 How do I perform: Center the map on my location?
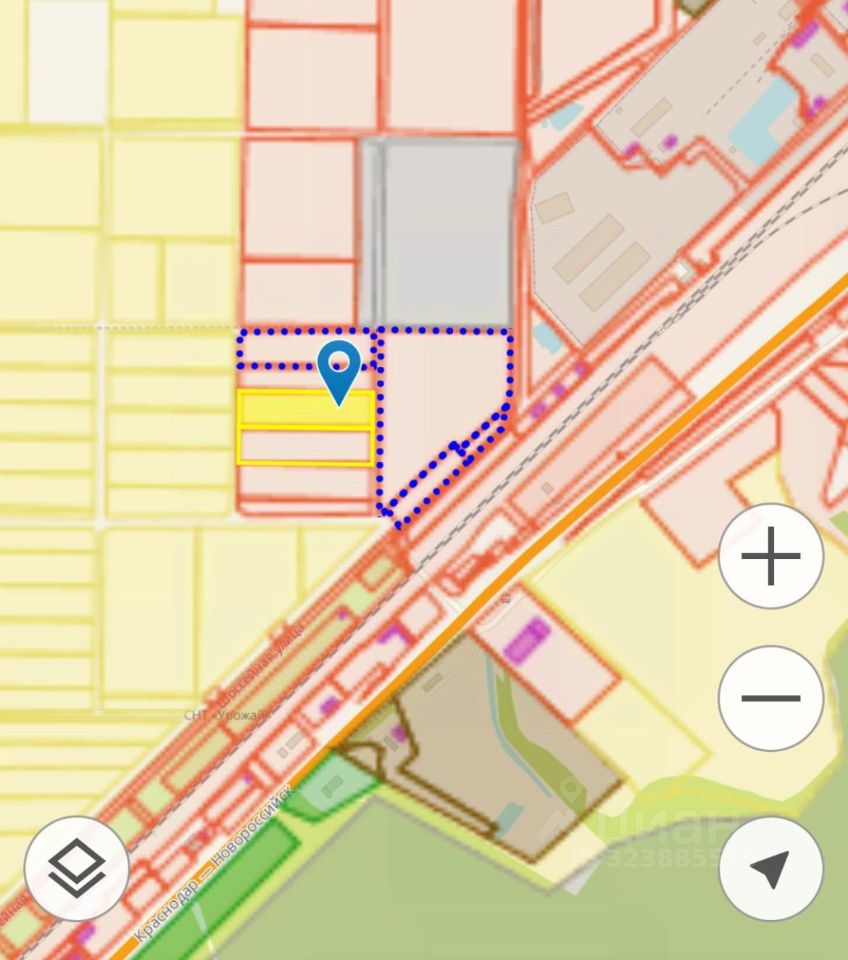click(x=770, y=868)
